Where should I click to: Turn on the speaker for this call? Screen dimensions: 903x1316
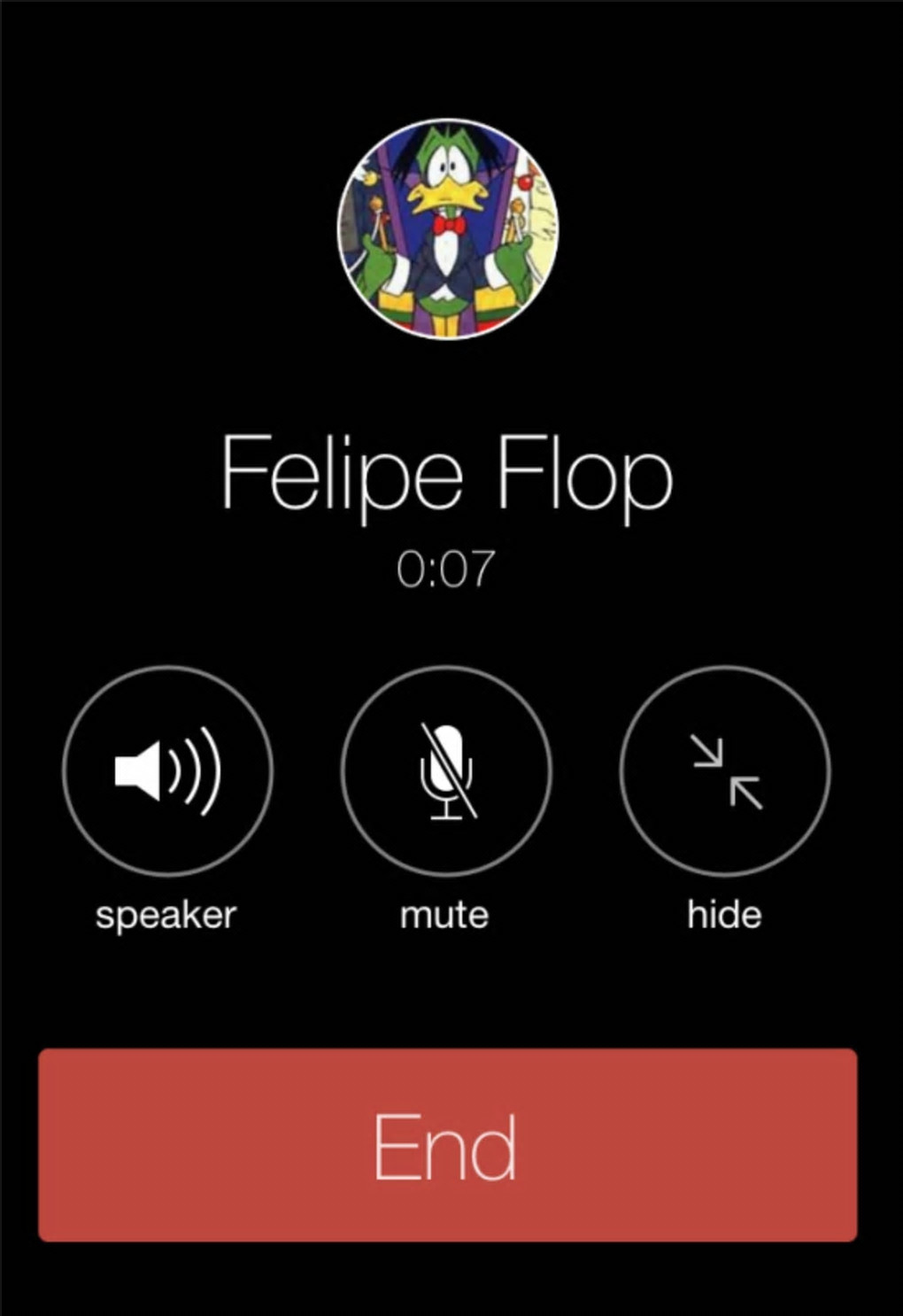point(167,771)
